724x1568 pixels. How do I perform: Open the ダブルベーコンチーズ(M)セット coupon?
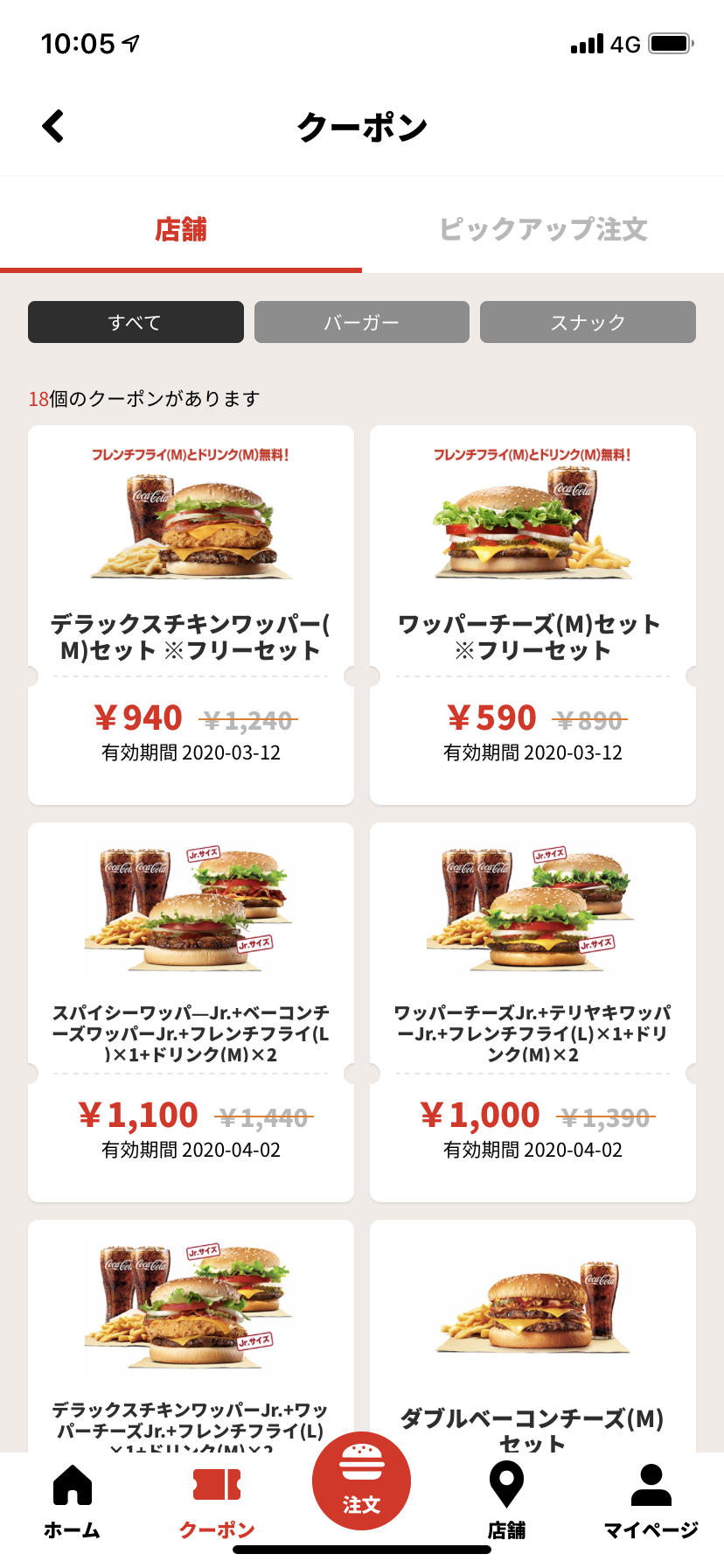click(x=533, y=1339)
